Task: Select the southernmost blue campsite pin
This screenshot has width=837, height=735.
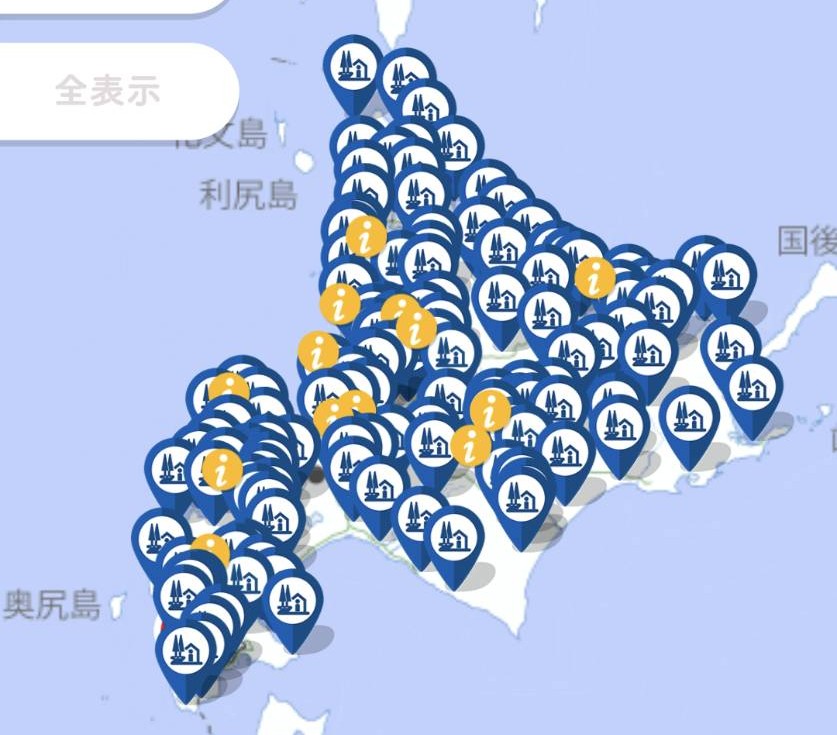Action: (x=186, y=651)
